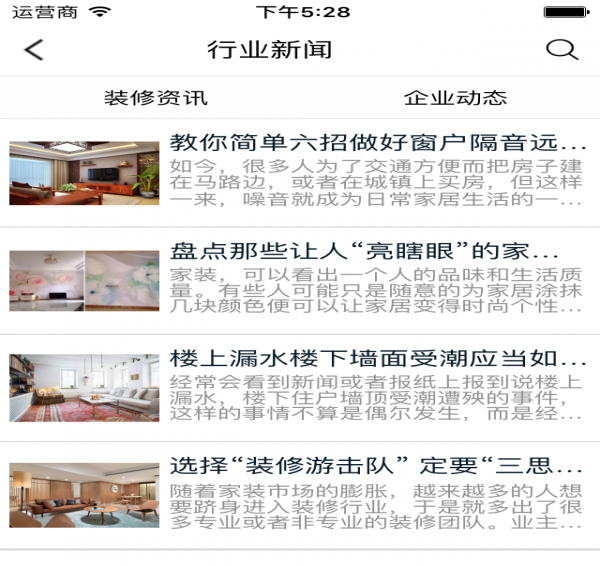Switch to the 企业动态 tab
The image size is (600, 566).
(x=455, y=98)
